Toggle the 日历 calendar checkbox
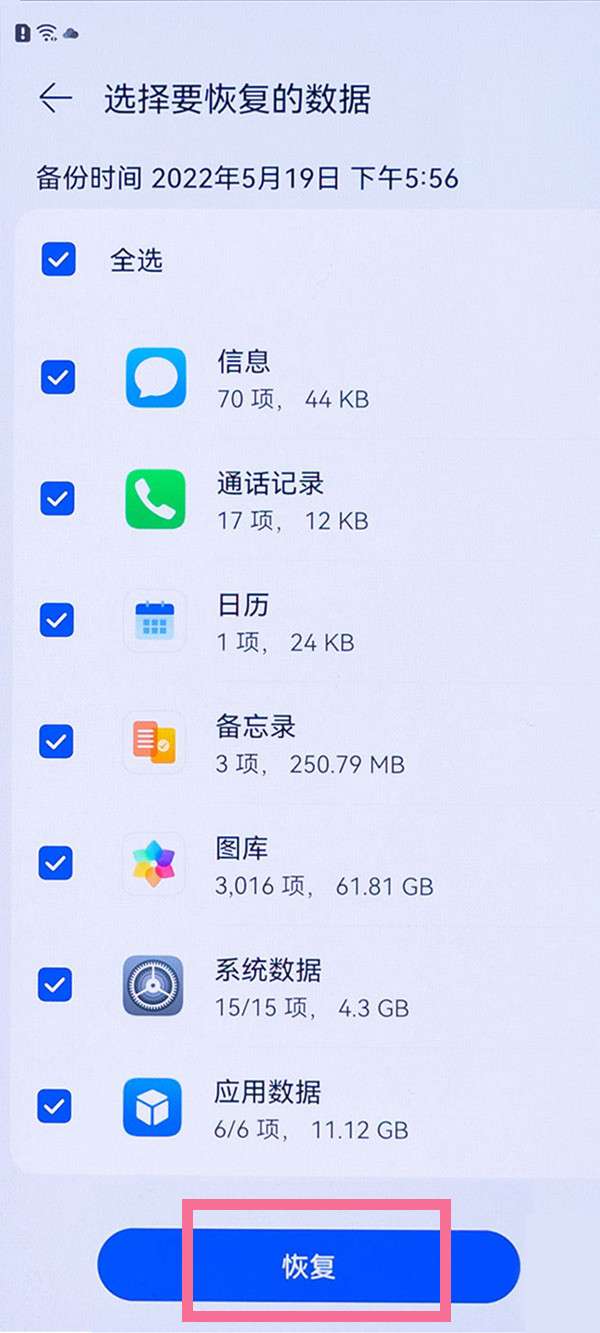Image resolution: width=600 pixels, height=1333 pixels. pos(57,620)
